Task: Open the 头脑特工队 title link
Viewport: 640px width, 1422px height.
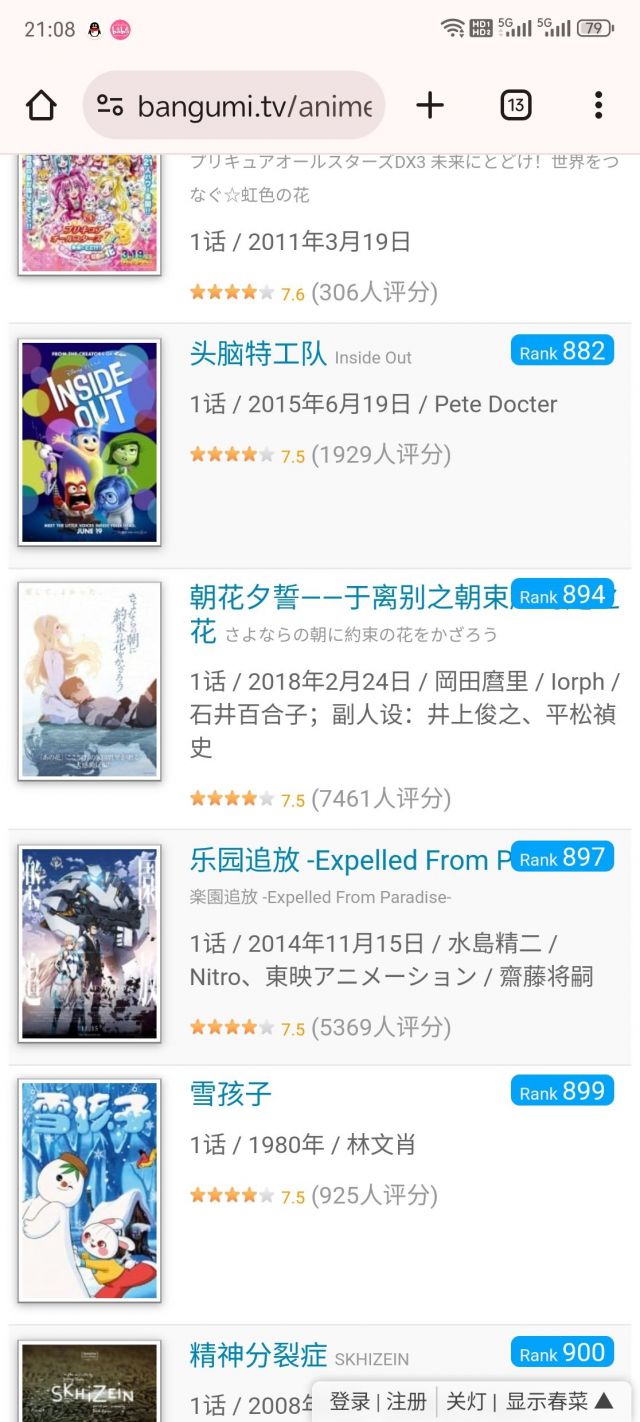Action: pyautogui.click(x=258, y=353)
